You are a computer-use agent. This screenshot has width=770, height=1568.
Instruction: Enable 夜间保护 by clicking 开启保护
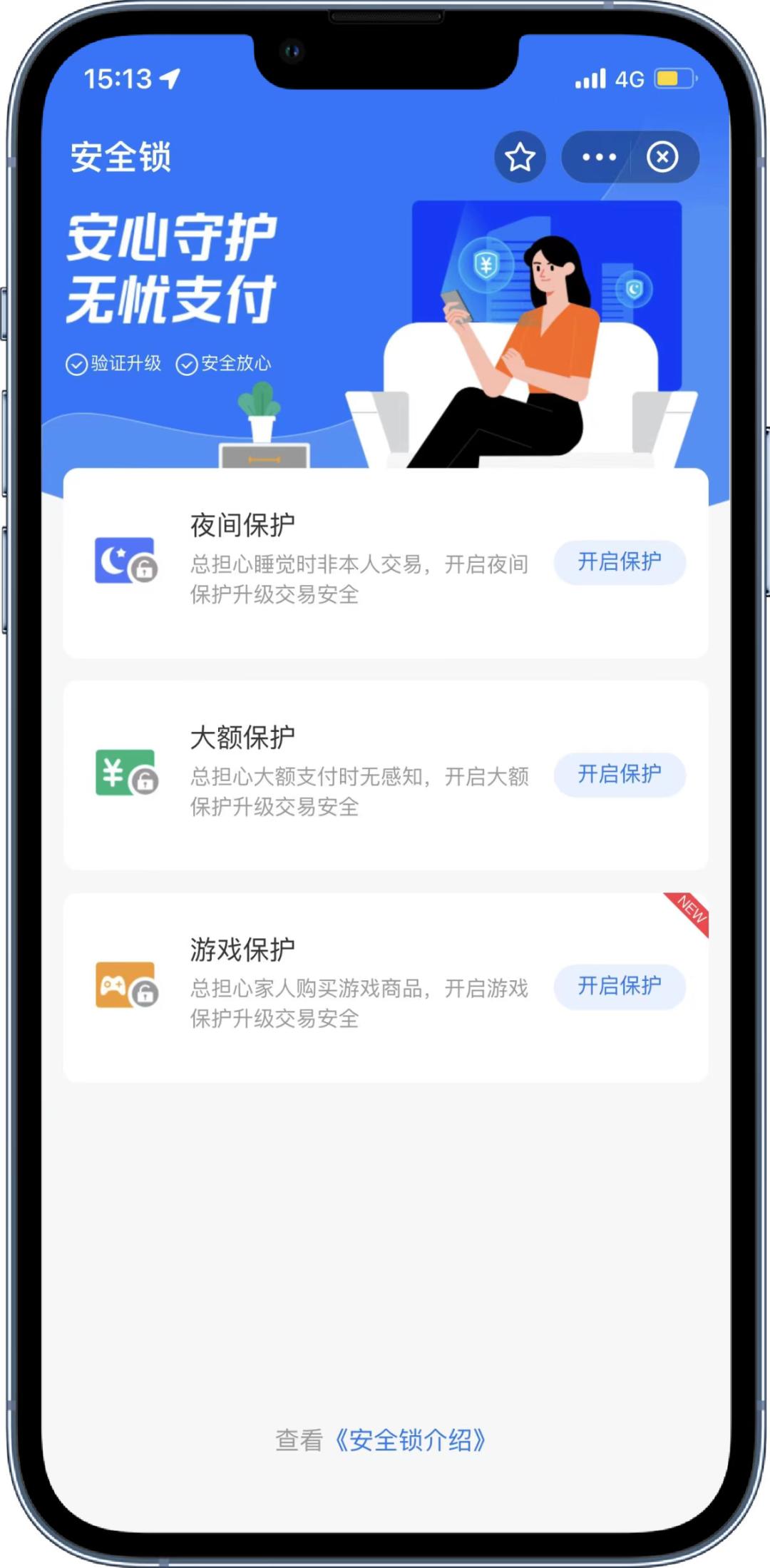pyautogui.click(x=620, y=563)
